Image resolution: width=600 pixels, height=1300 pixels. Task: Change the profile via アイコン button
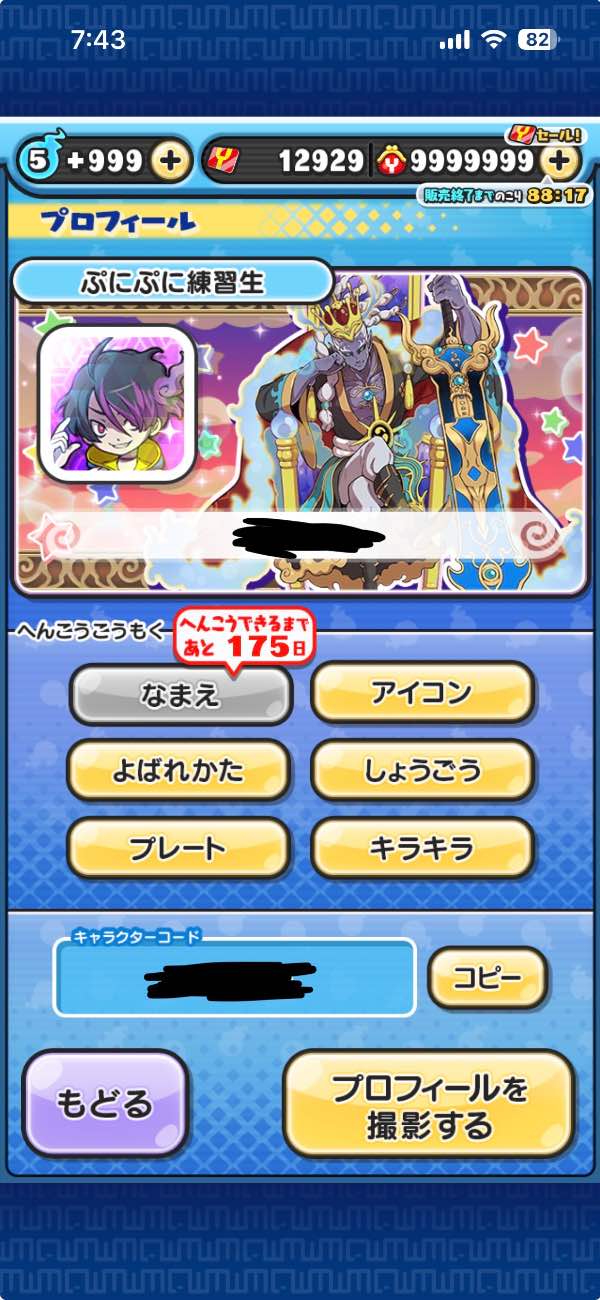[422, 692]
